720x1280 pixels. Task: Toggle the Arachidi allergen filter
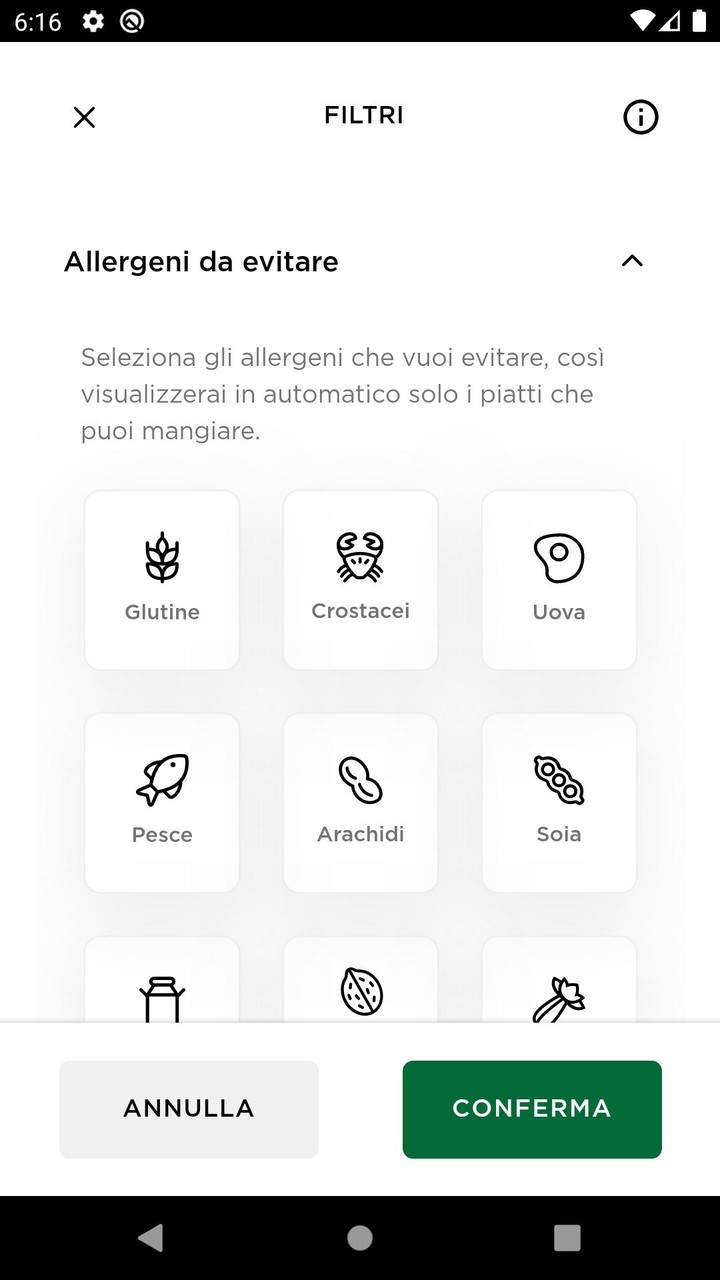click(x=360, y=802)
